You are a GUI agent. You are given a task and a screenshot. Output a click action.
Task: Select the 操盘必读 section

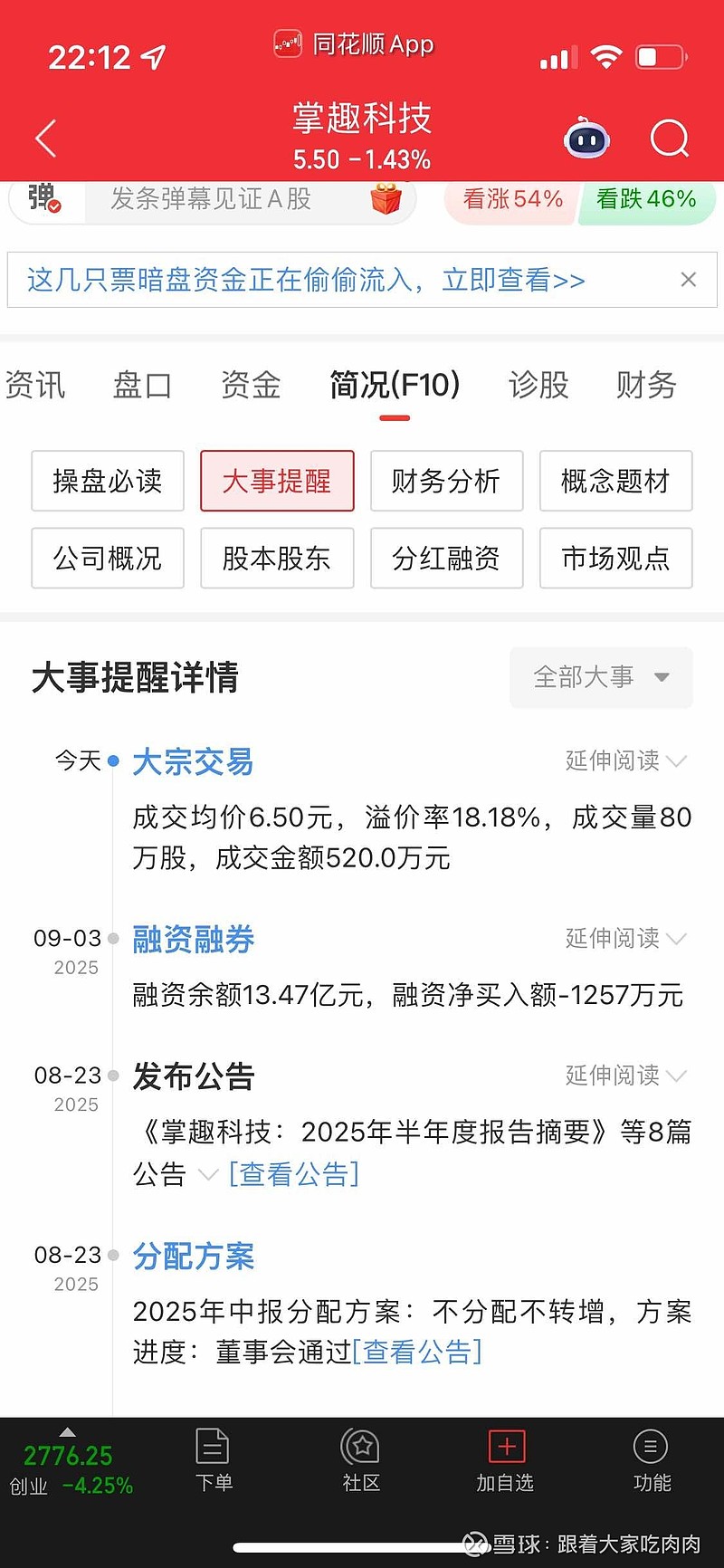tap(108, 481)
